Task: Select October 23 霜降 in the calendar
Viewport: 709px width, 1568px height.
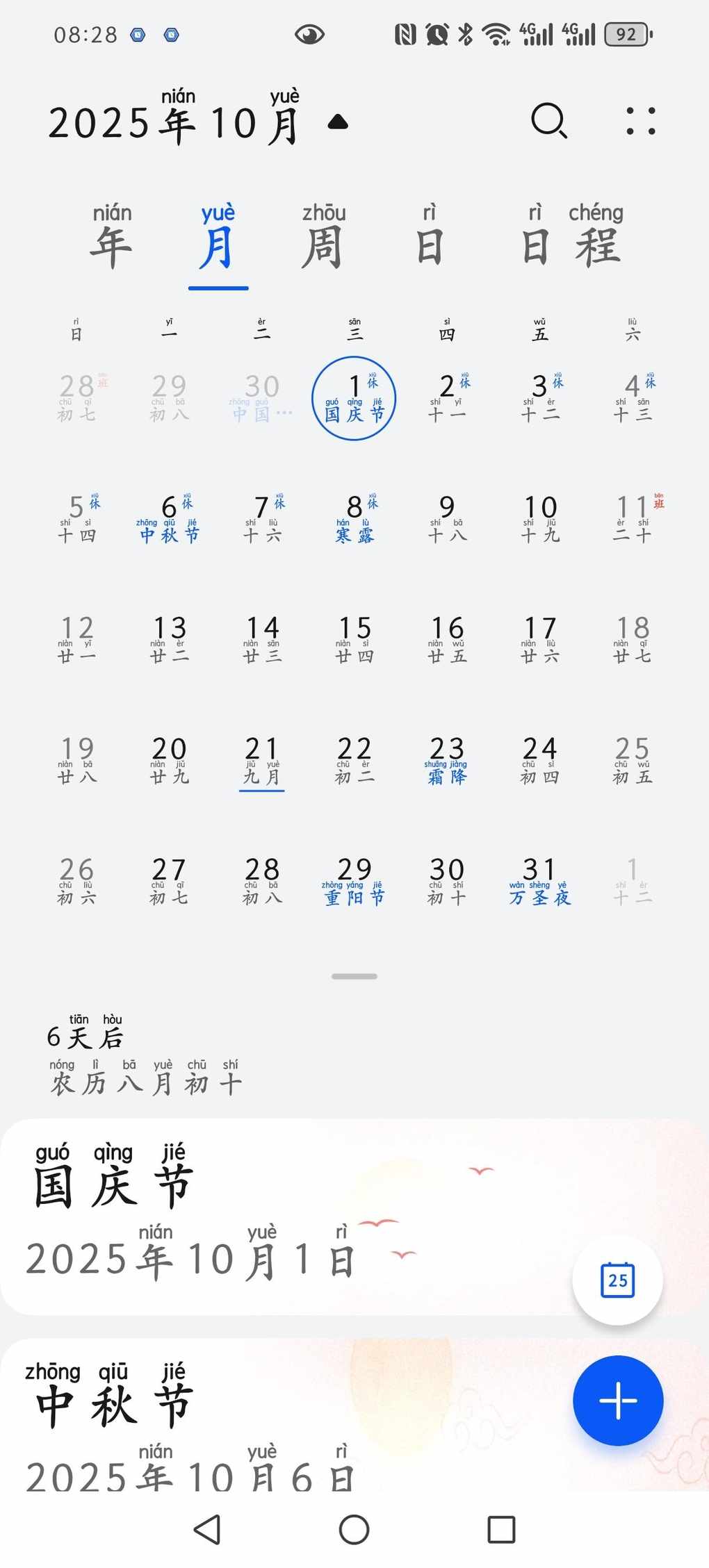Action: coord(446,761)
